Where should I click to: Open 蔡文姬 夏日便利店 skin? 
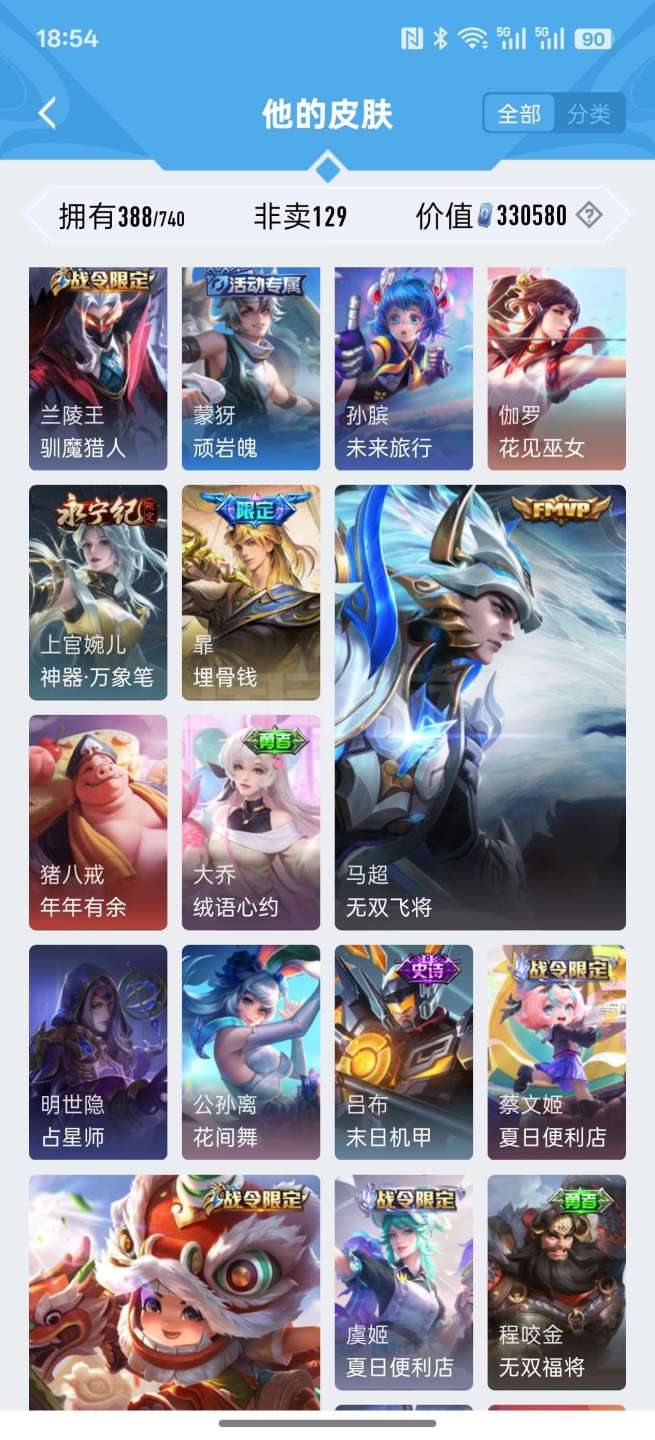(557, 1052)
